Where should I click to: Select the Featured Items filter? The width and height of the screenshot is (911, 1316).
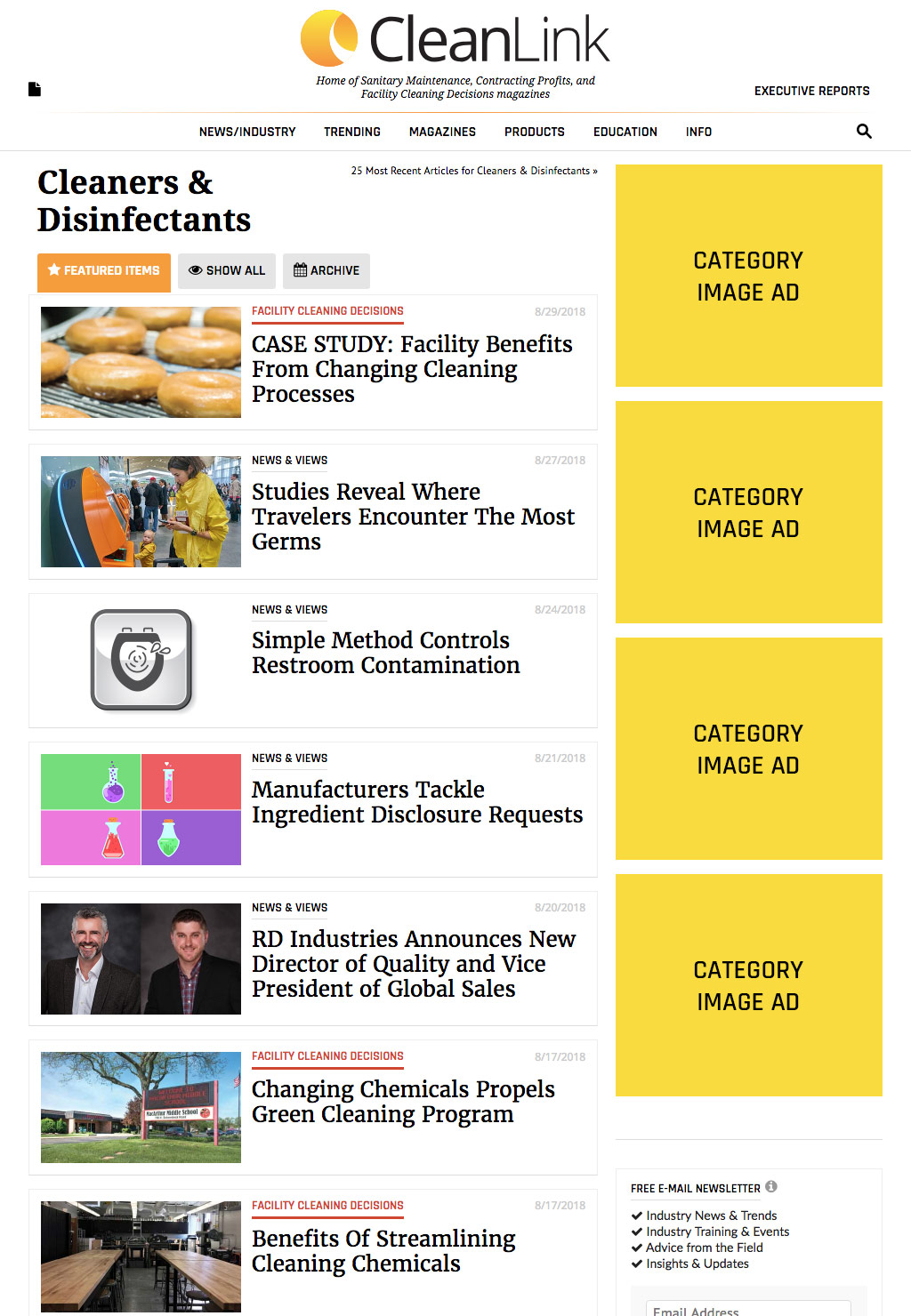pos(103,271)
